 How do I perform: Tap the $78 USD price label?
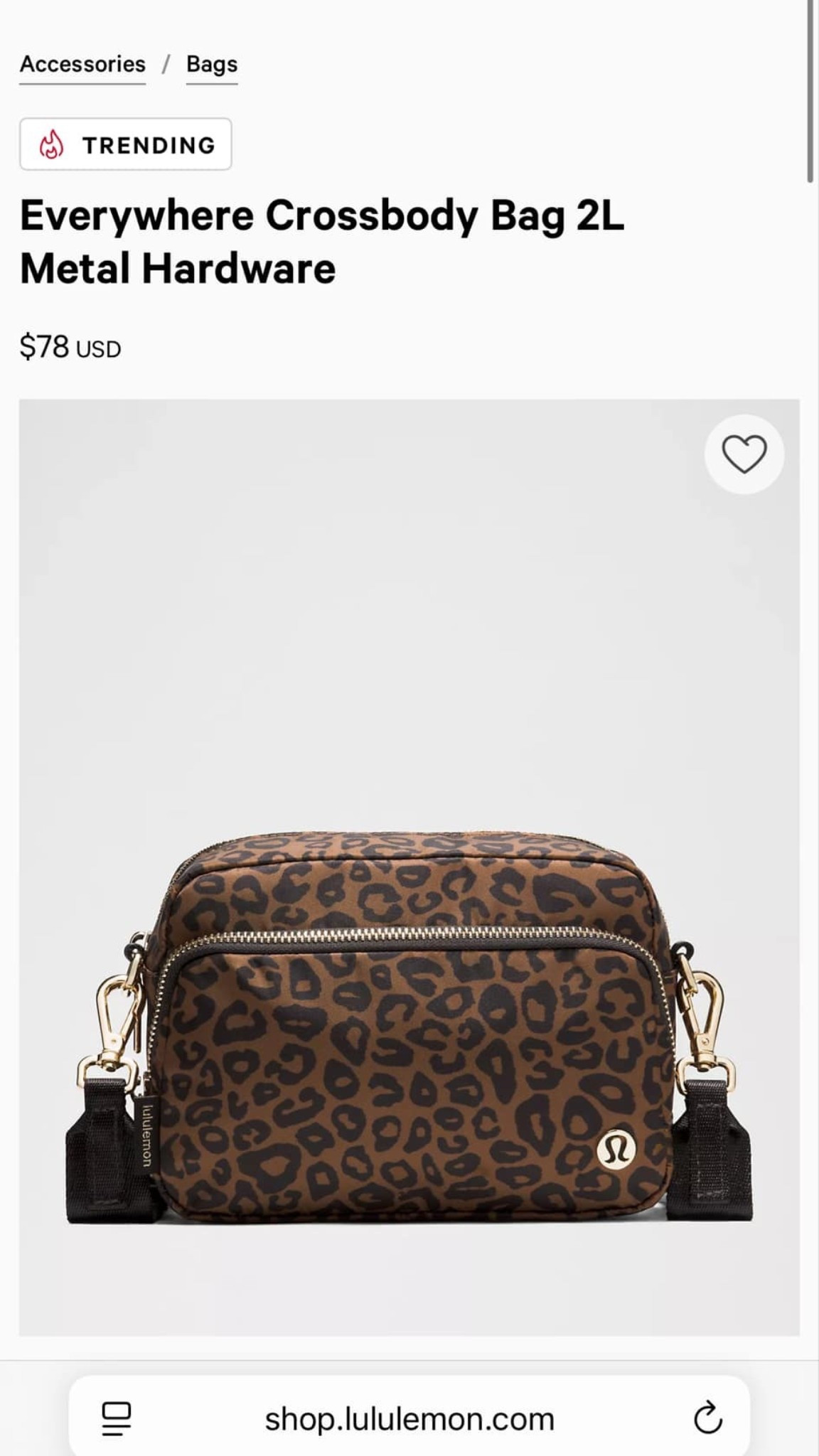pos(70,348)
